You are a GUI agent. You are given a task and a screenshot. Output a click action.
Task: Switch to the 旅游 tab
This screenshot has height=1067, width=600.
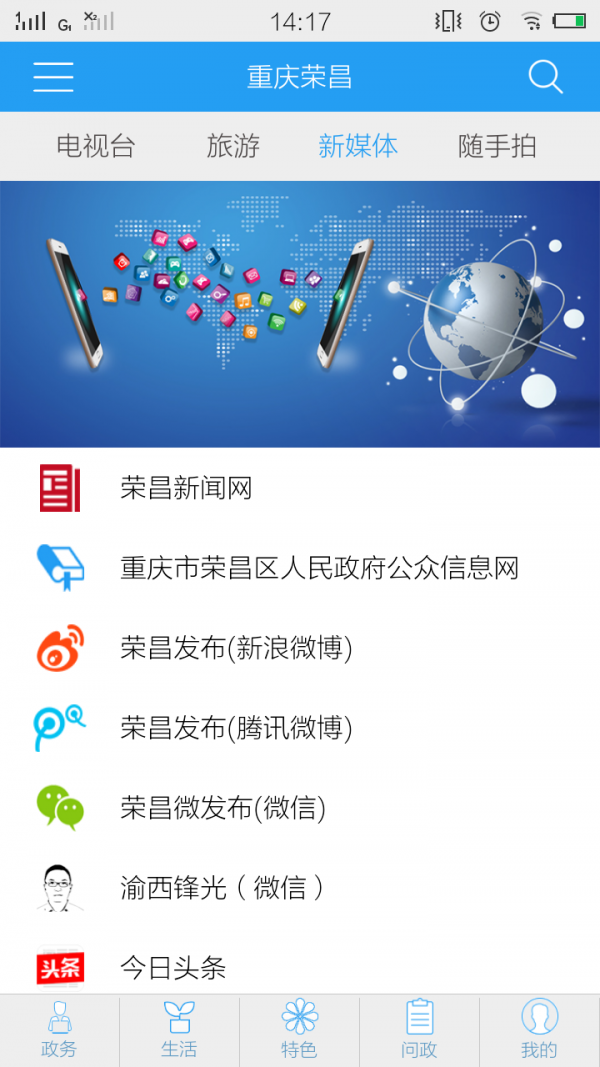233,146
